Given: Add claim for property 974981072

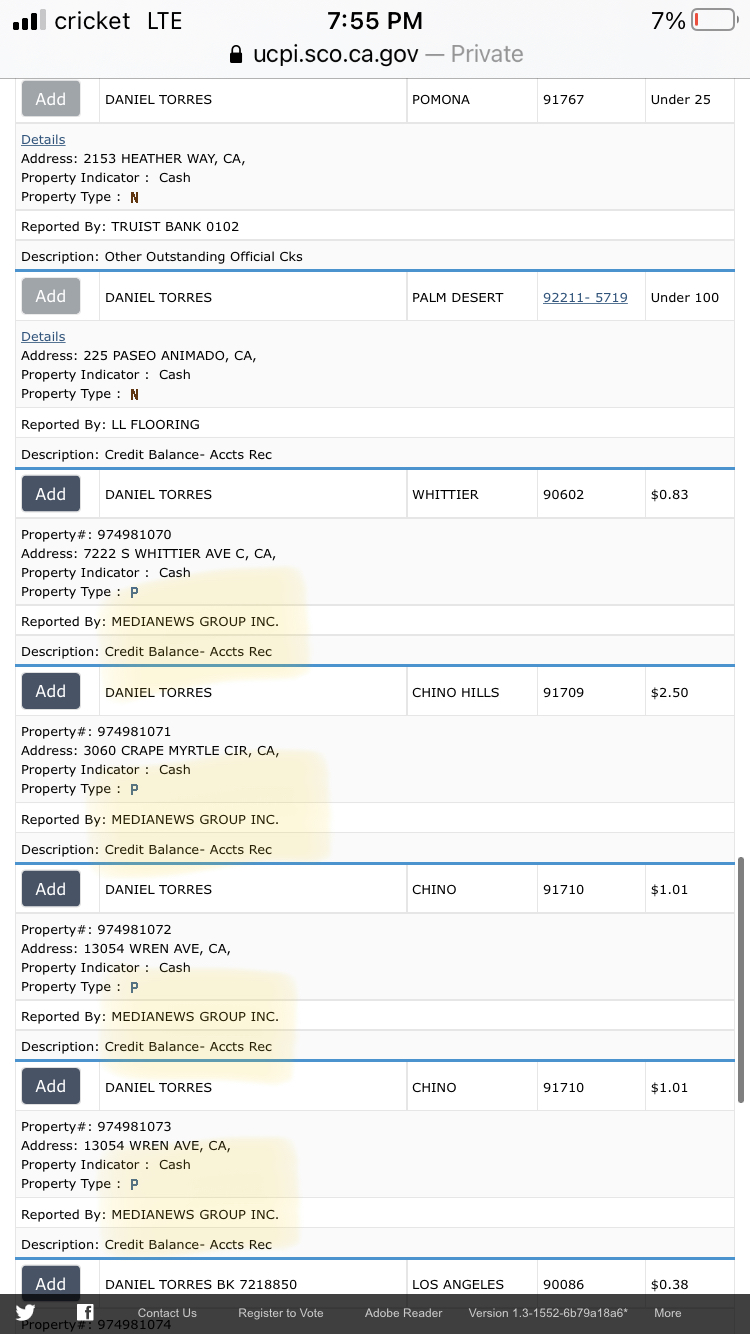Looking at the screenshot, I should 51,889.
